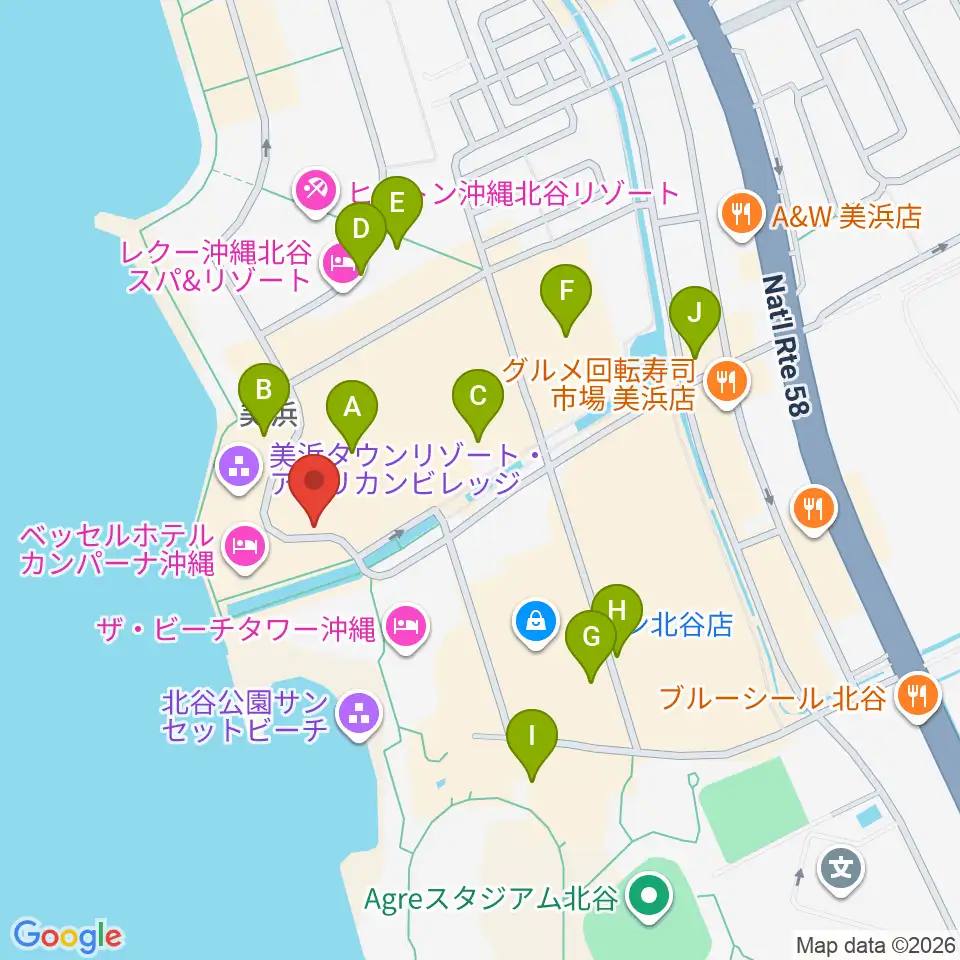The image size is (960, 960).
Task: Open the ブルーシール 北谷 restaurant pin
Action: point(918,697)
